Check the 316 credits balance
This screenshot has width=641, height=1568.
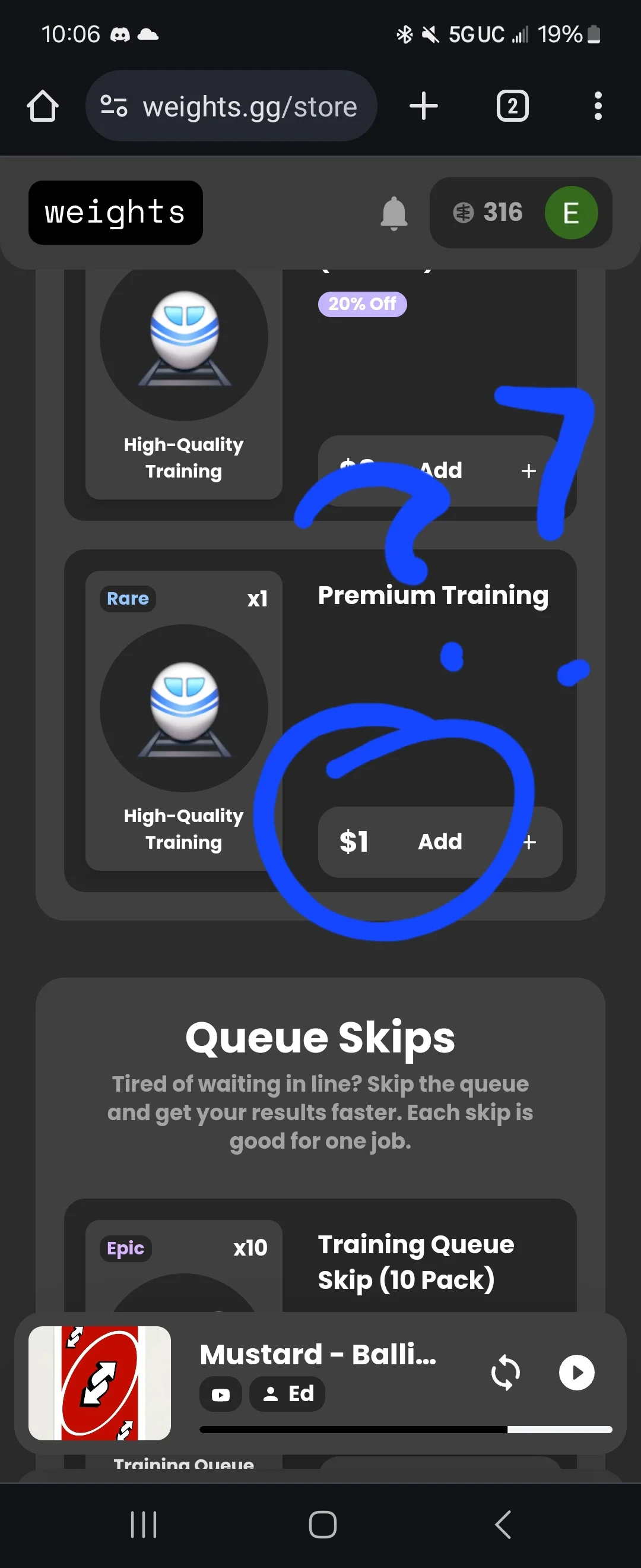(488, 213)
